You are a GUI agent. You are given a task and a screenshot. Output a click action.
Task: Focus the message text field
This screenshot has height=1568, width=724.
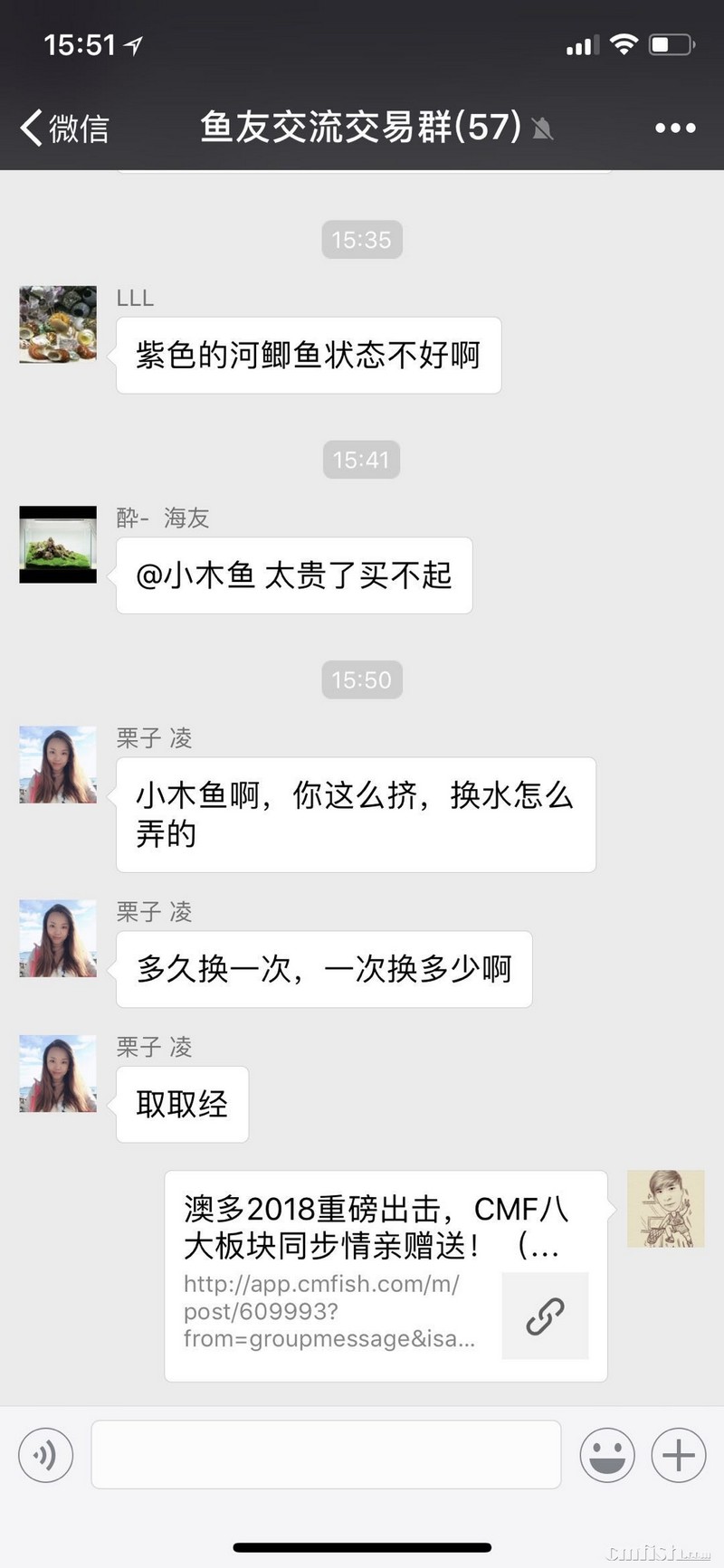pyautogui.click(x=326, y=1455)
